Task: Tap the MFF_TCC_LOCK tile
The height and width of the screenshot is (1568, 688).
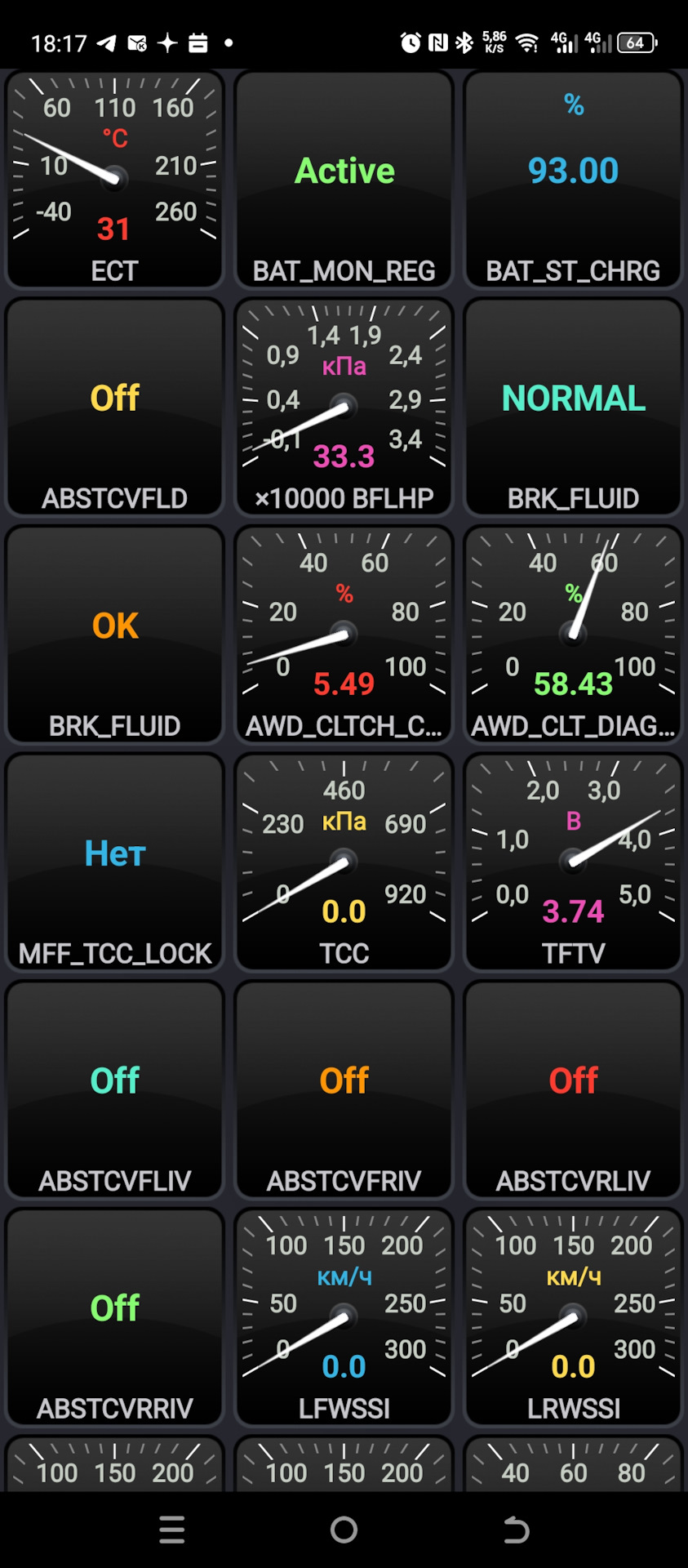Action: click(x=114, y=862)
